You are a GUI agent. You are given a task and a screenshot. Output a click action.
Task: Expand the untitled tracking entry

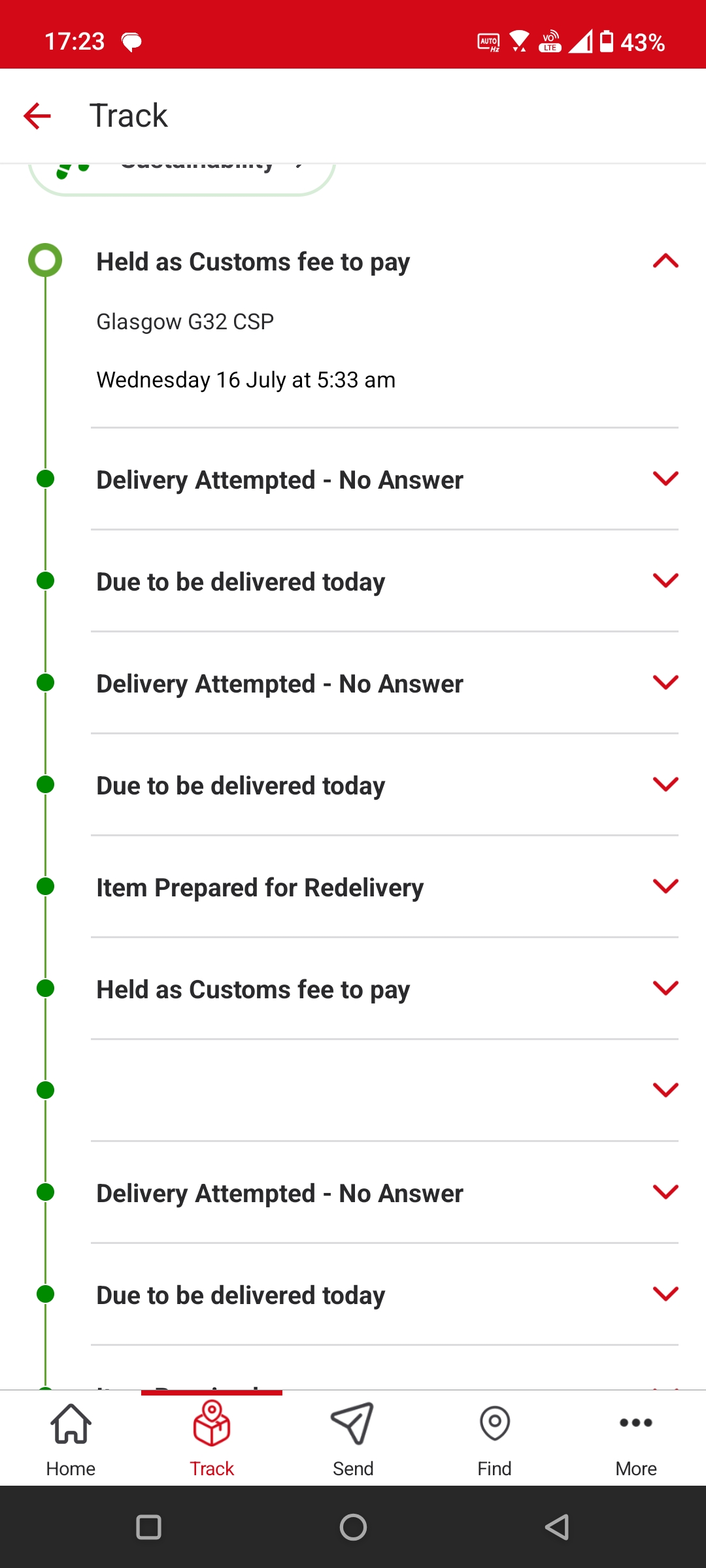[384, 1090]
